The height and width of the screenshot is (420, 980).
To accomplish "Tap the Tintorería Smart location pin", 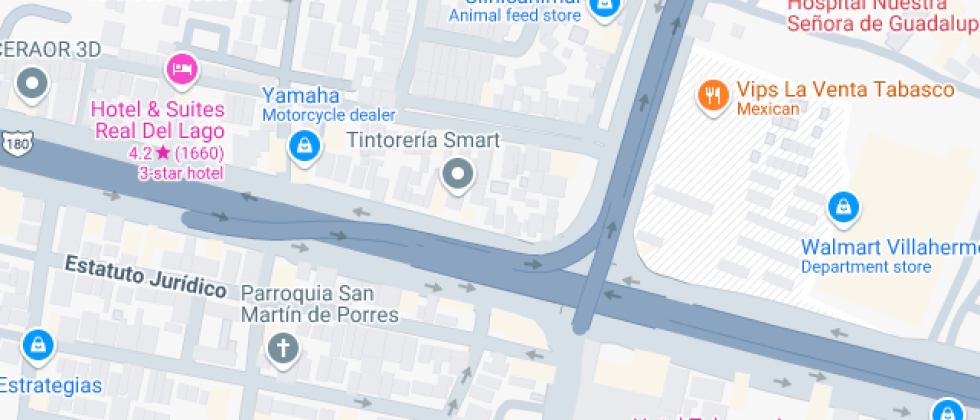I will [458, 175].
